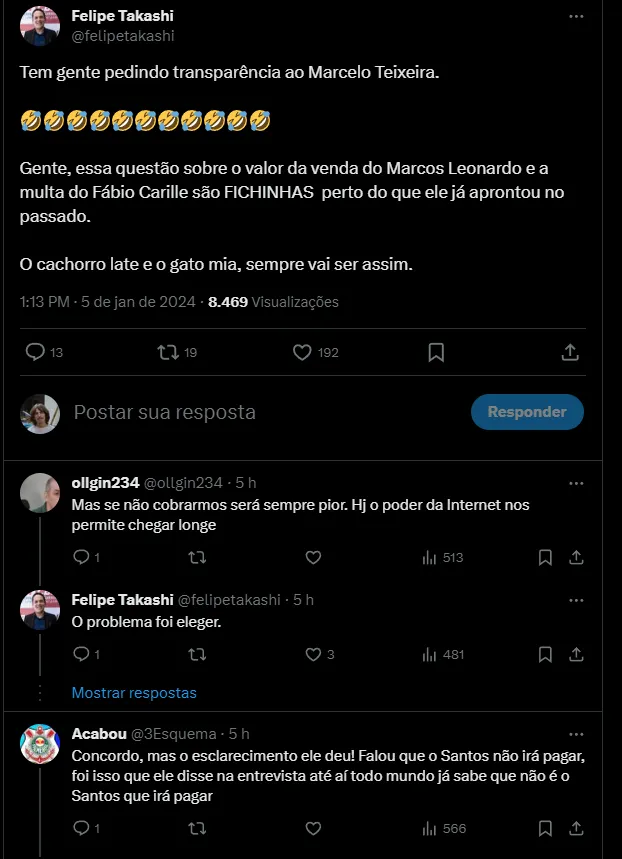The height and width of the screenshot is (859, 622).
Task: Reply to the main post via comment icon
Action: pos(35,352)
